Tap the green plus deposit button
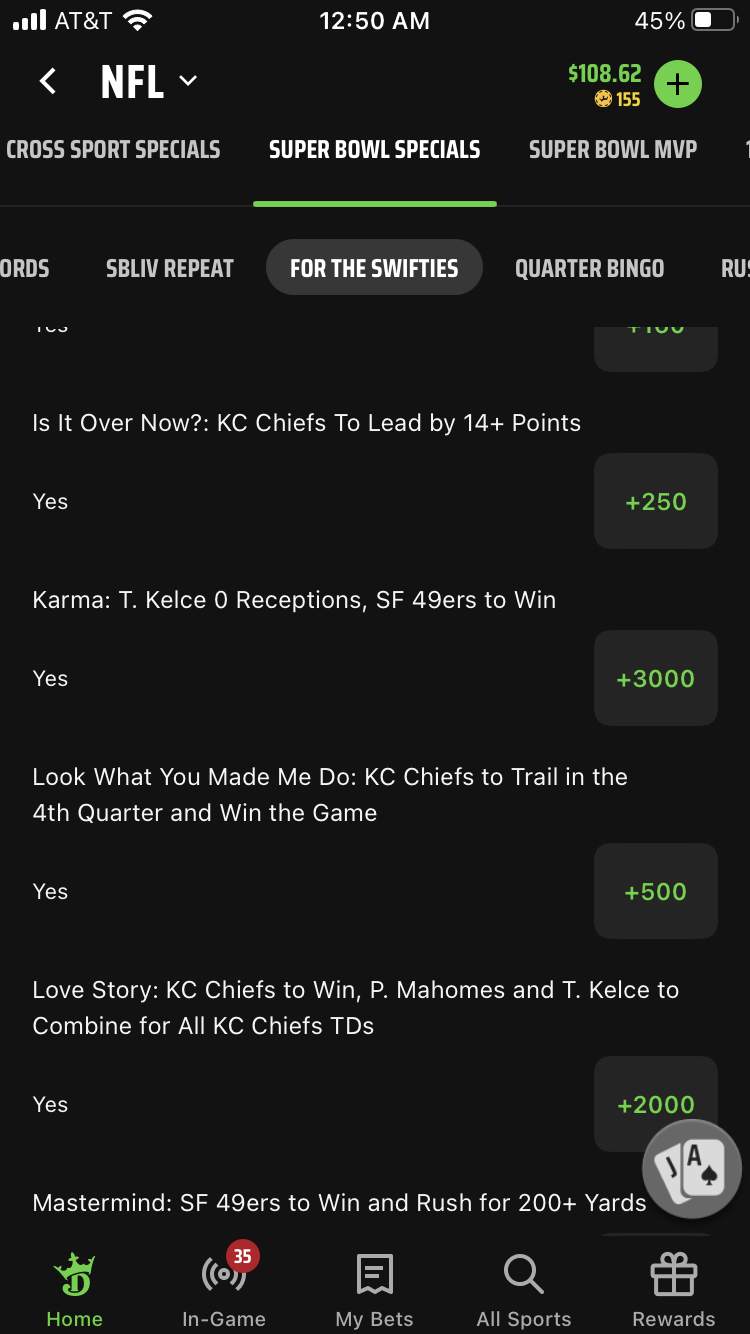This screenshot has width=750, height=1334. (x=678, y=84)
